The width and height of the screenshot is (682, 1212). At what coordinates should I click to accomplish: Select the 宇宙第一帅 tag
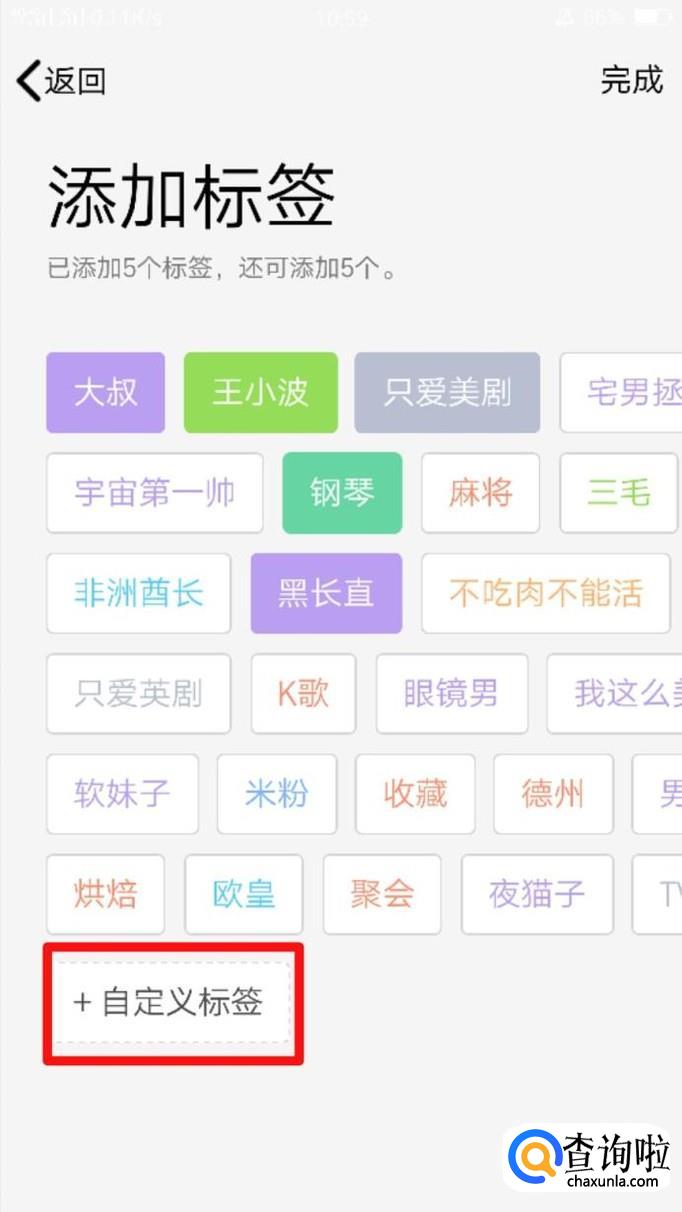155,493
